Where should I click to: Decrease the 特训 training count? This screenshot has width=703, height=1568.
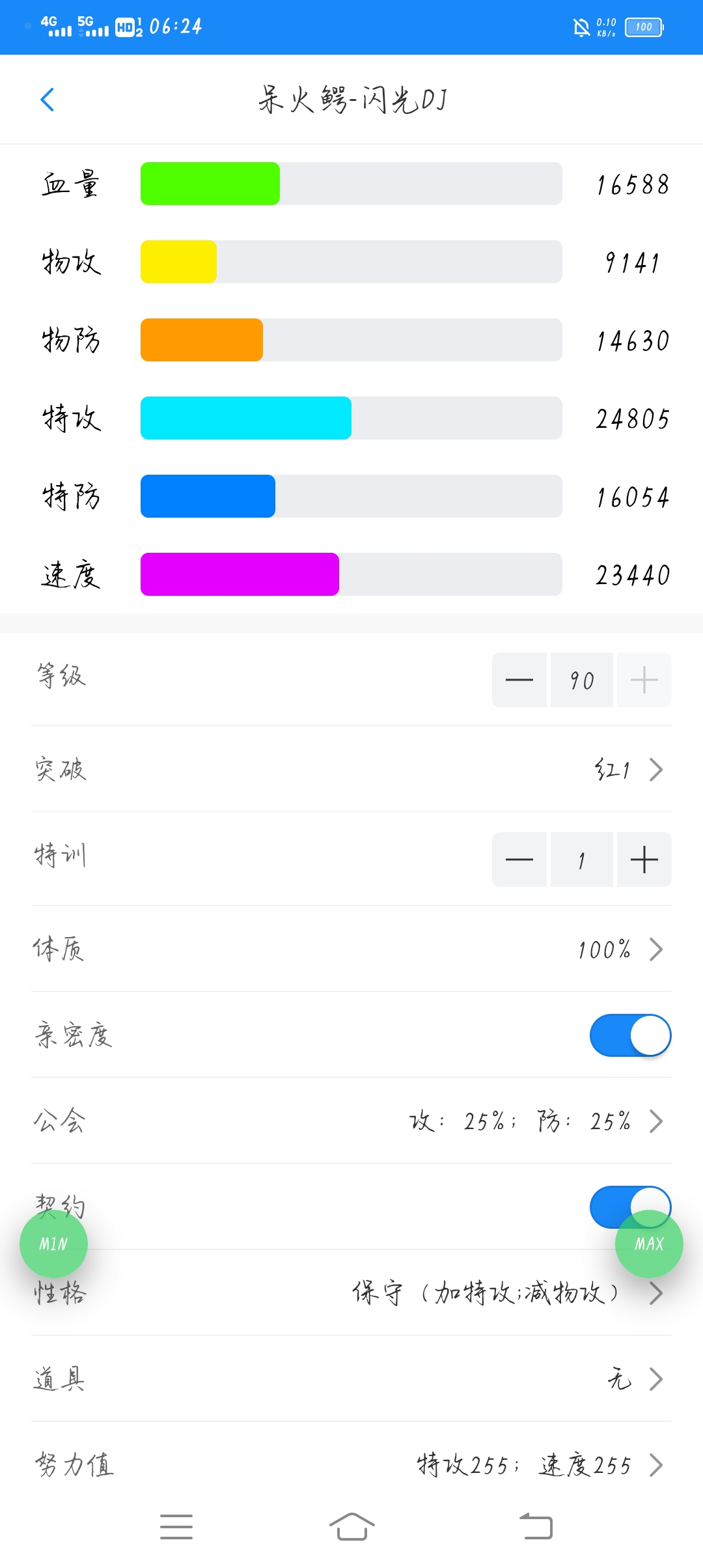click(x=519, y=860)
